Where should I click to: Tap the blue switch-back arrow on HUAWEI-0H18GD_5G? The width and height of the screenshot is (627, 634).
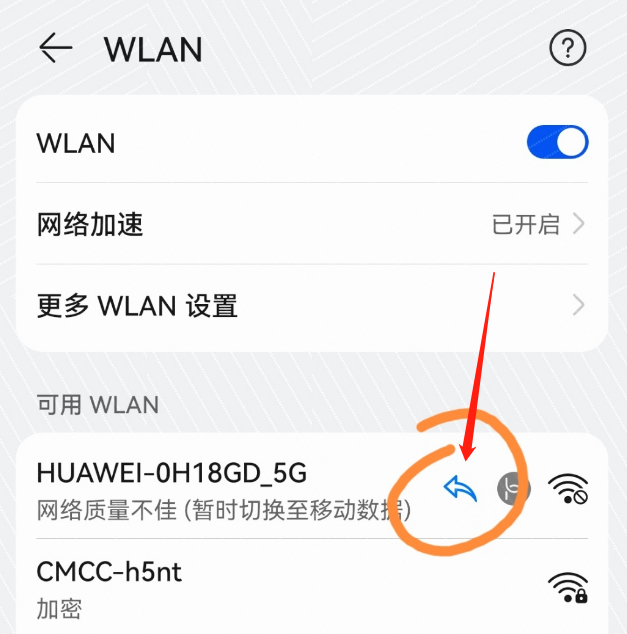(460, 488)
